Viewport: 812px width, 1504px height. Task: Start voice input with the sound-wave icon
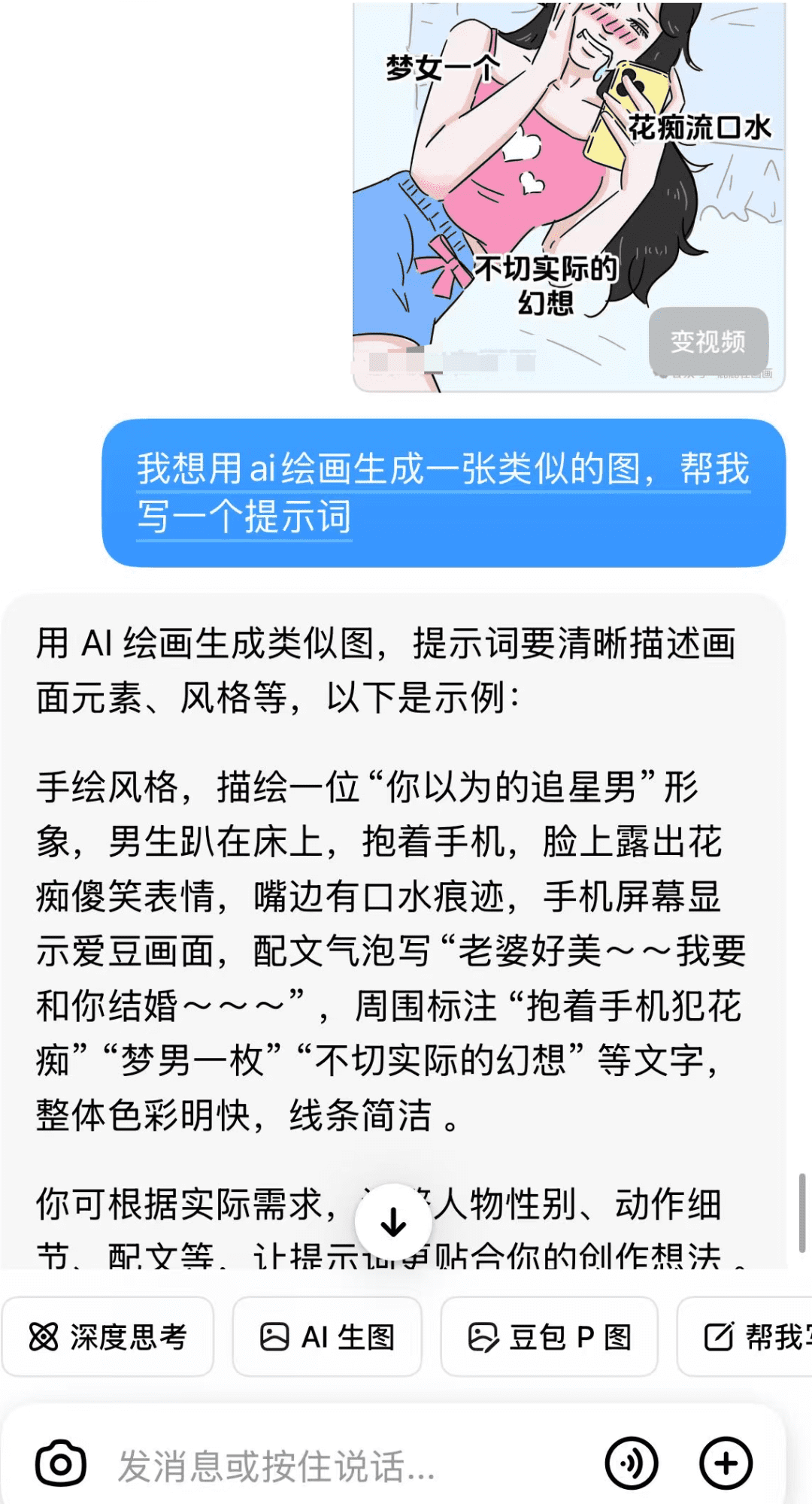coord(632,1463)
